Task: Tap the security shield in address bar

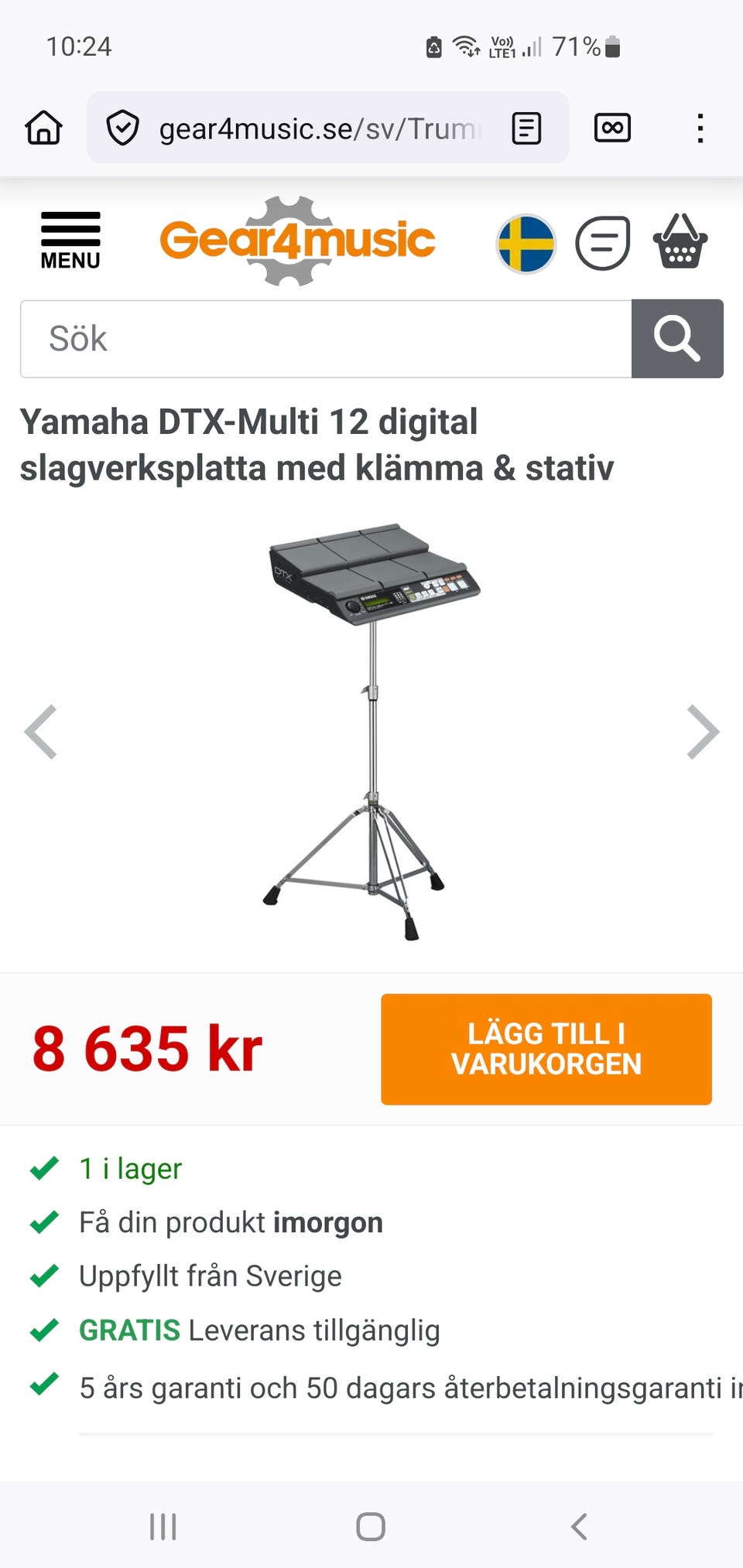Action: [122, 128]
